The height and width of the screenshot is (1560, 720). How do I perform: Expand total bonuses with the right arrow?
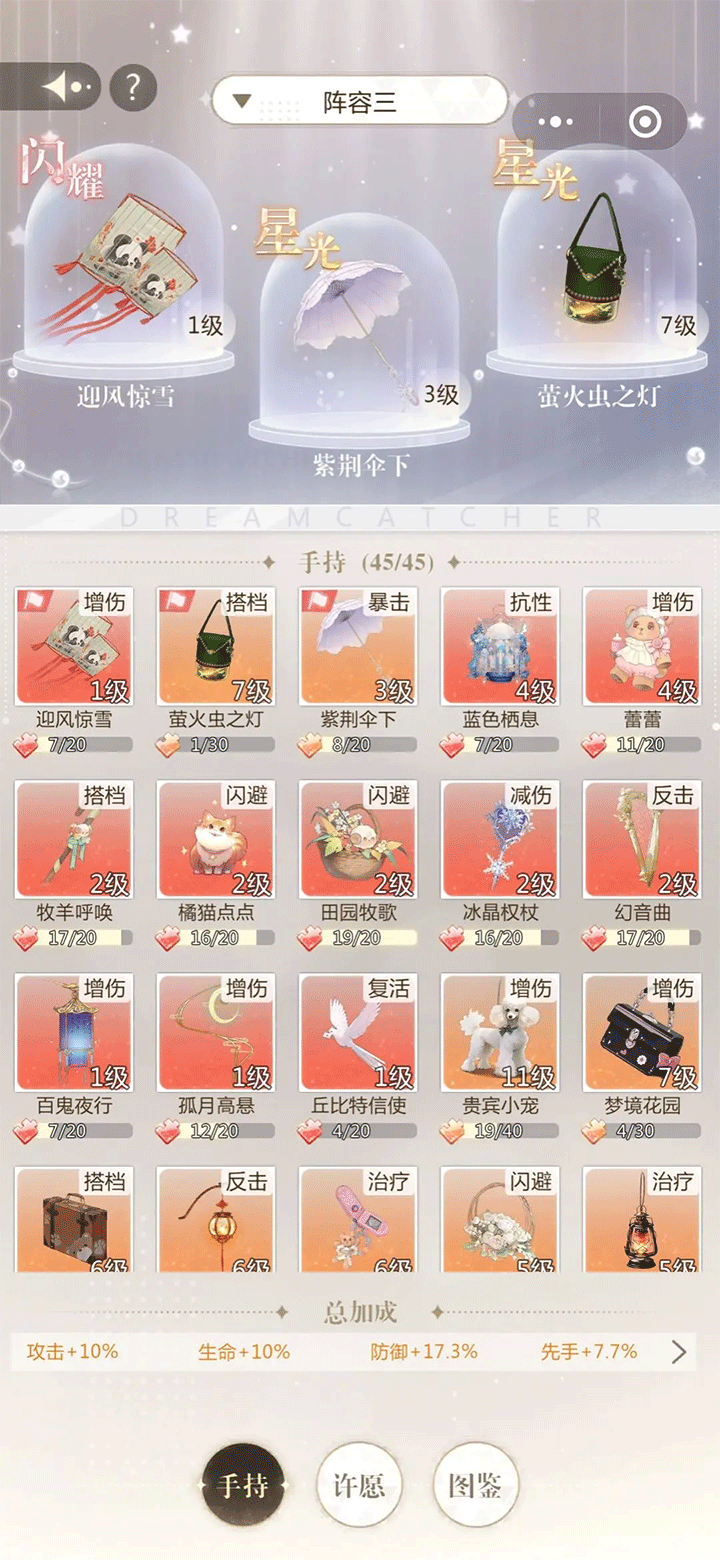[x=679, y=1352]
